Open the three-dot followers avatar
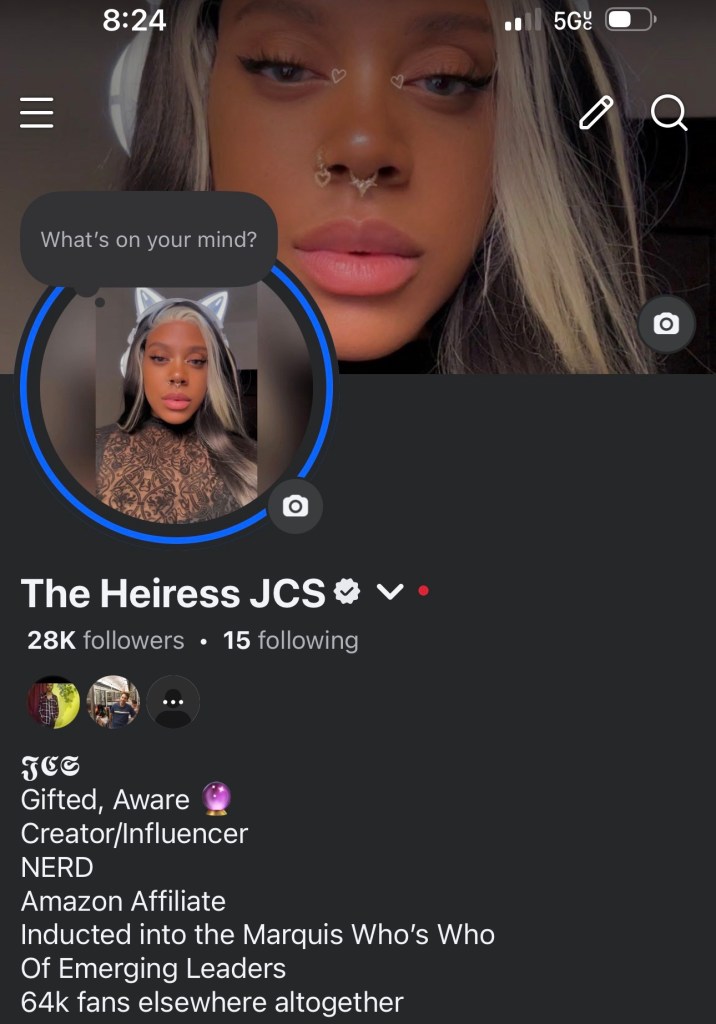The width and height of the screenshot is (716, 1024). click(173, 702)
